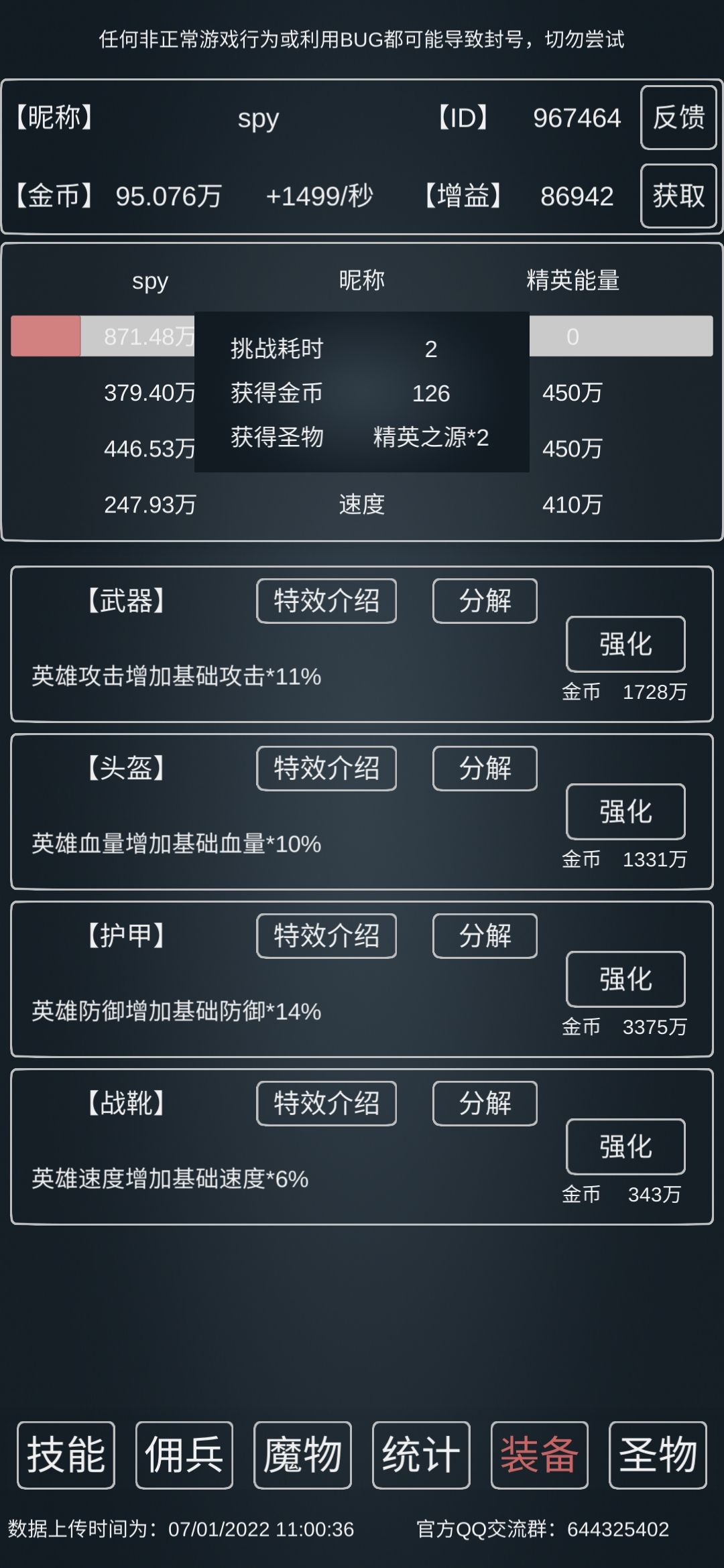Switch to the 技能 tab

(x=65, y=1454)
